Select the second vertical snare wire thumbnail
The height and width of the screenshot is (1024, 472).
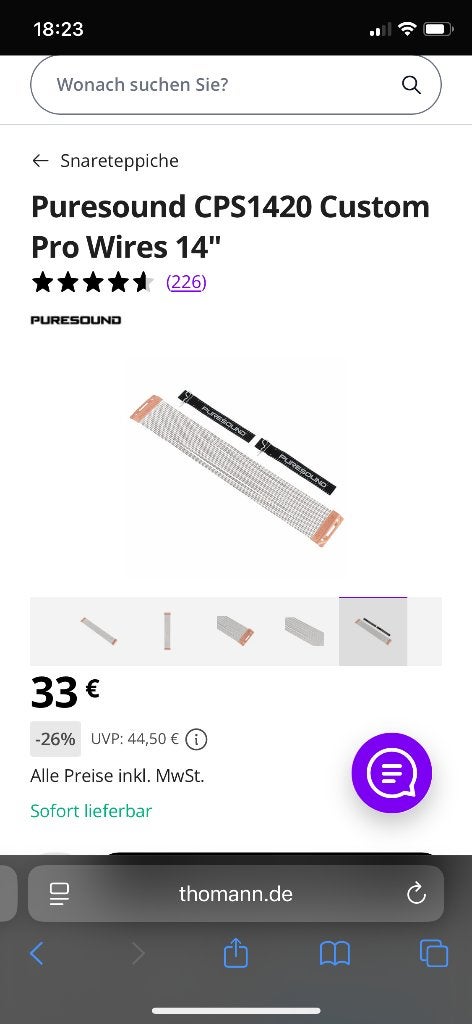167,632
